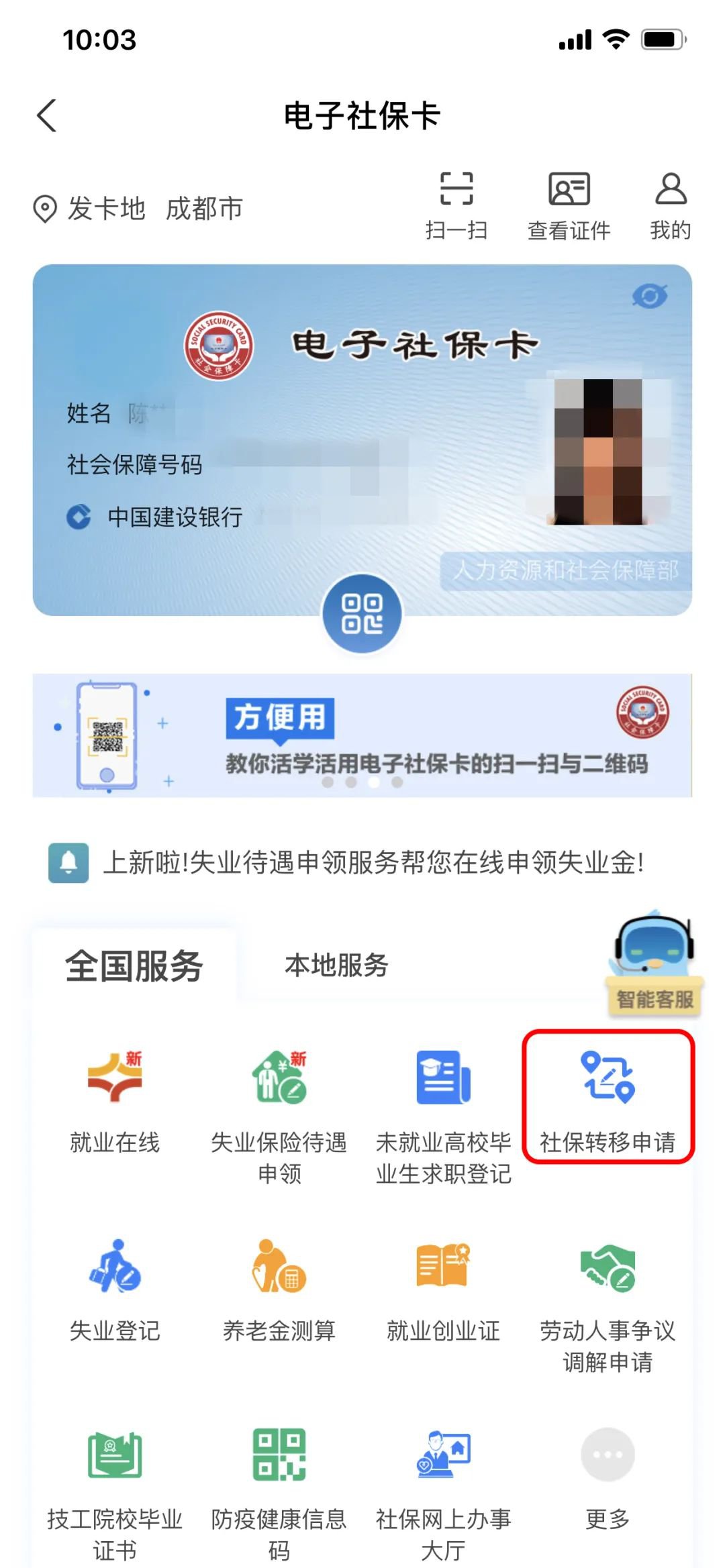
Task: Select the 全国服务 tab
Action: click(134, 966)
